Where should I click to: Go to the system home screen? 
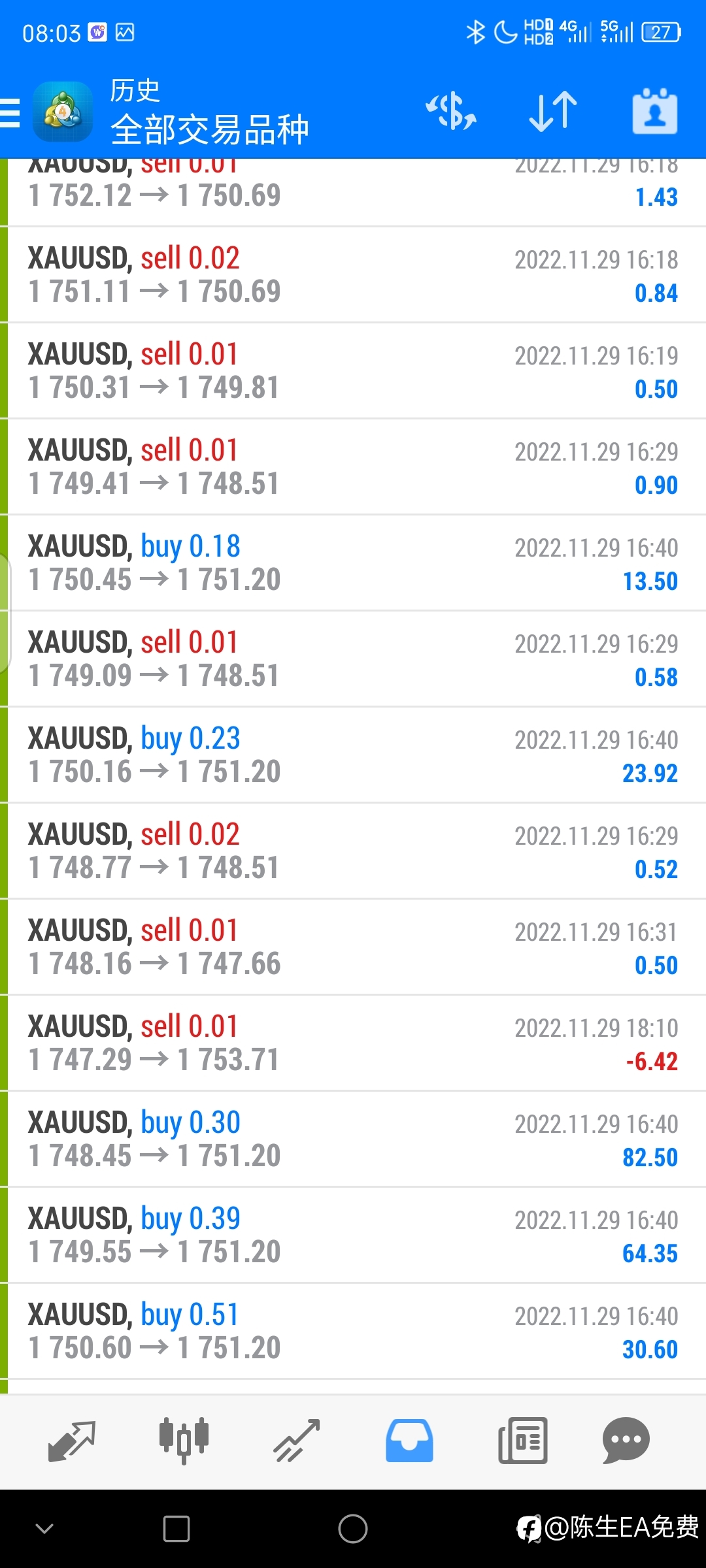point(353,1529)
